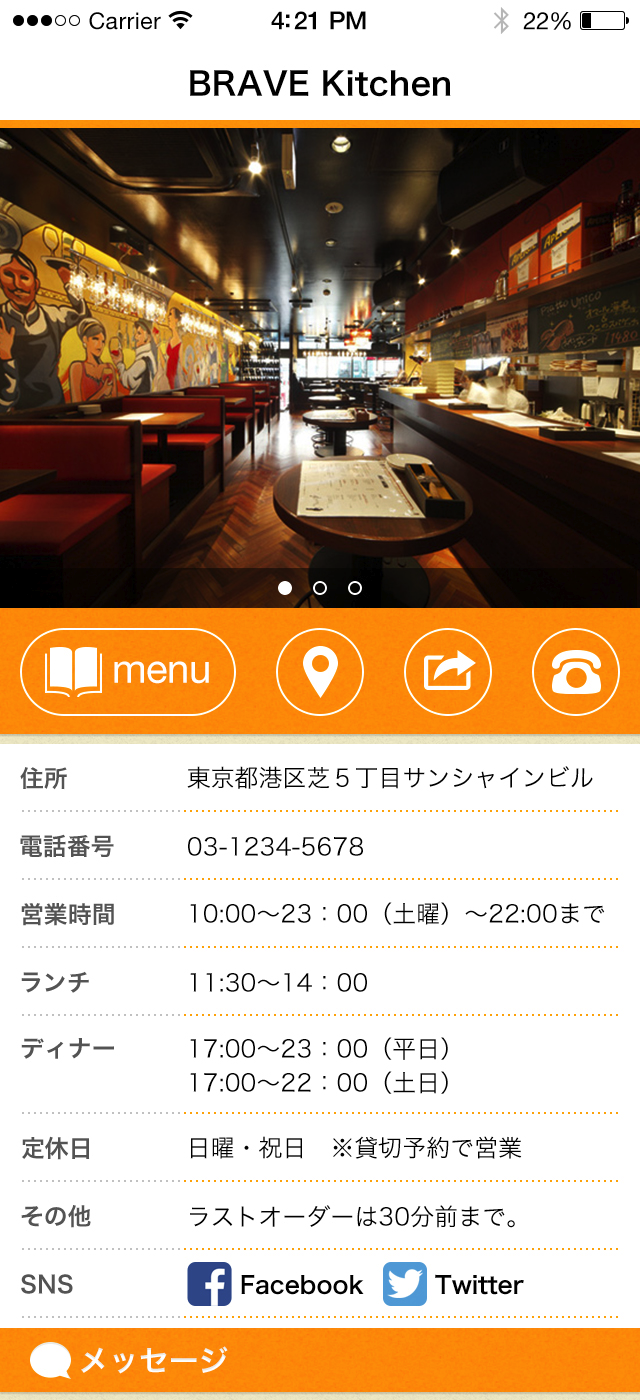Open the Twitter link
The height and width of the screenshot is (1400, 640).
coord(454,1285)
